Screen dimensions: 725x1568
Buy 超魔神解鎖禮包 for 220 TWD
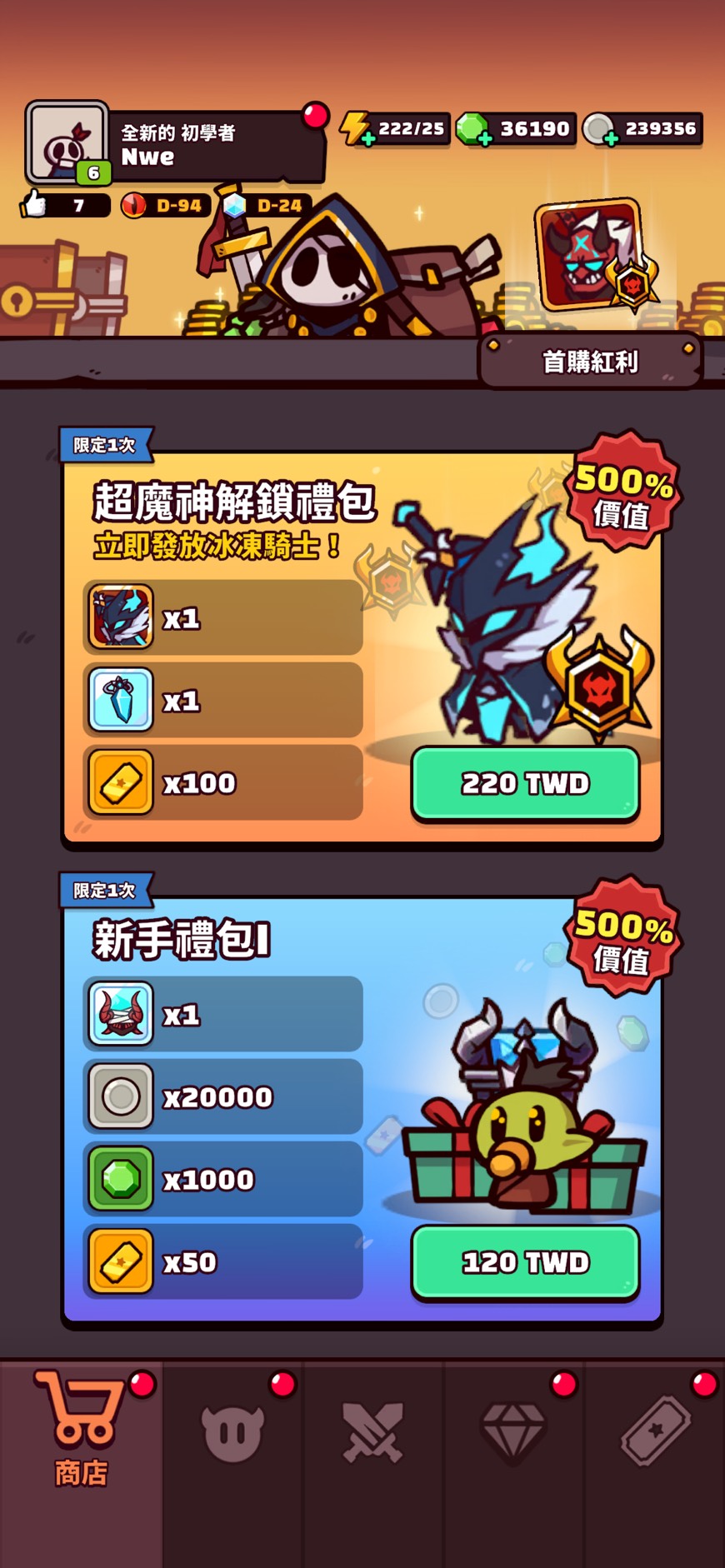click(x=525, y=783)
